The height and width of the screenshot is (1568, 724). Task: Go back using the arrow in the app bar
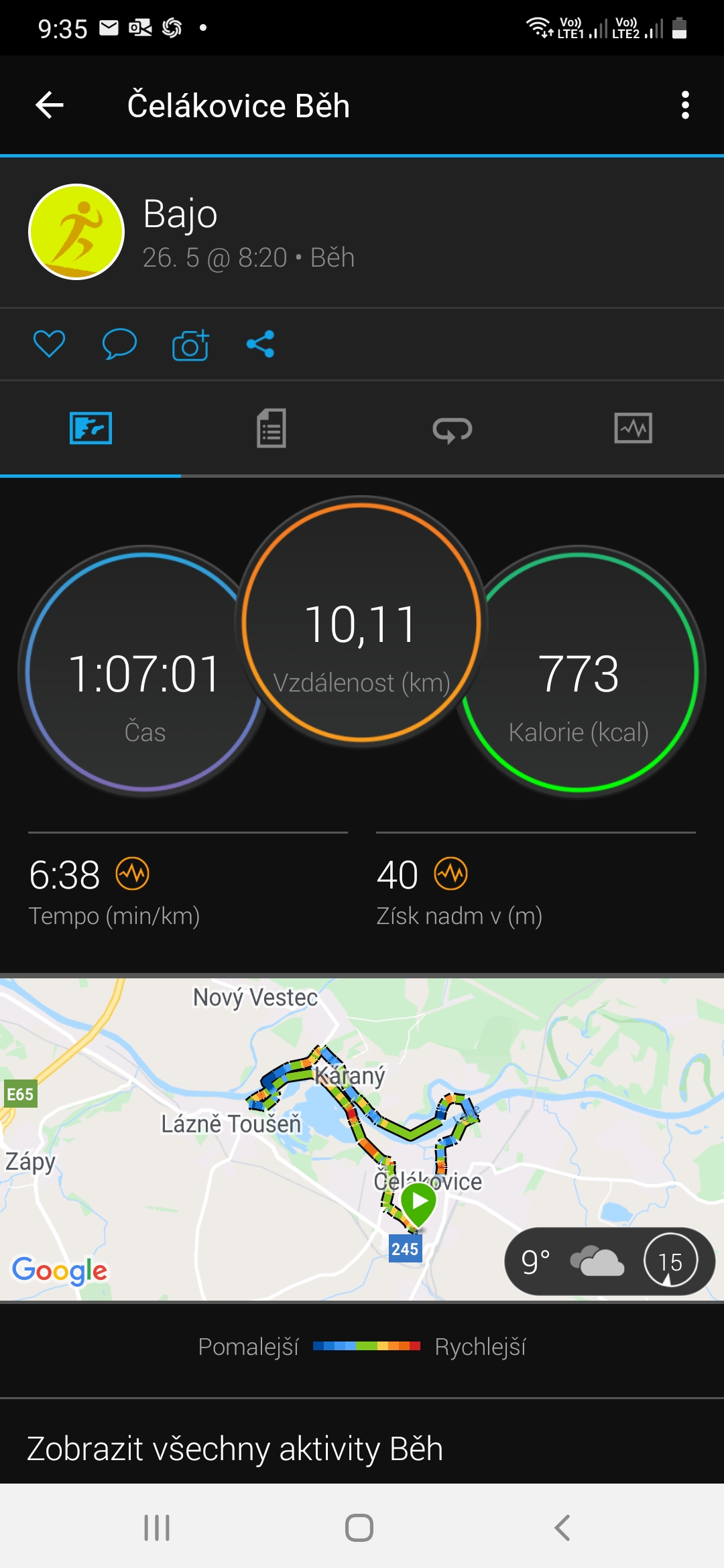50,105
